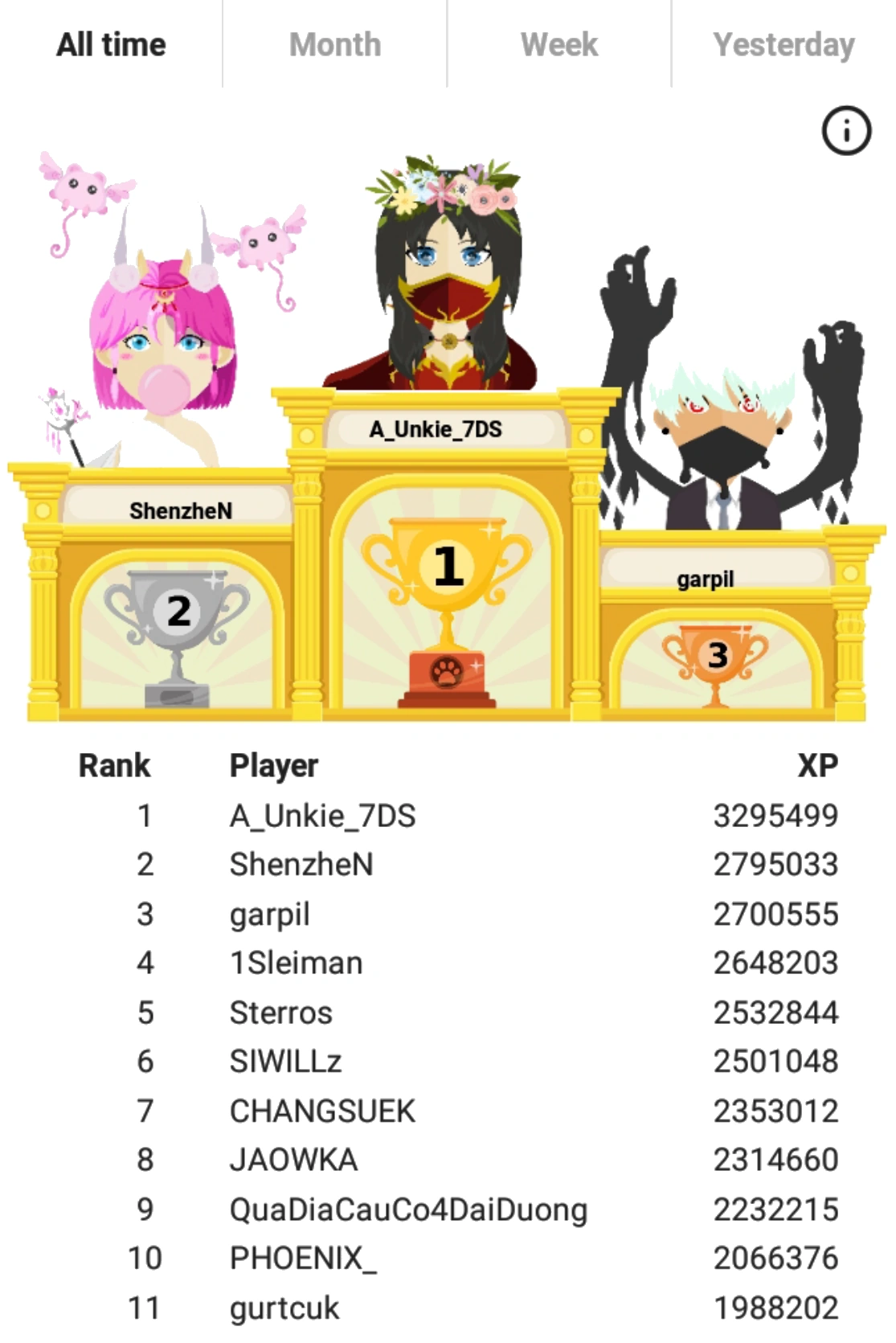Open the leaderboard info icon
896x1343 pixels.
point(846,130)
